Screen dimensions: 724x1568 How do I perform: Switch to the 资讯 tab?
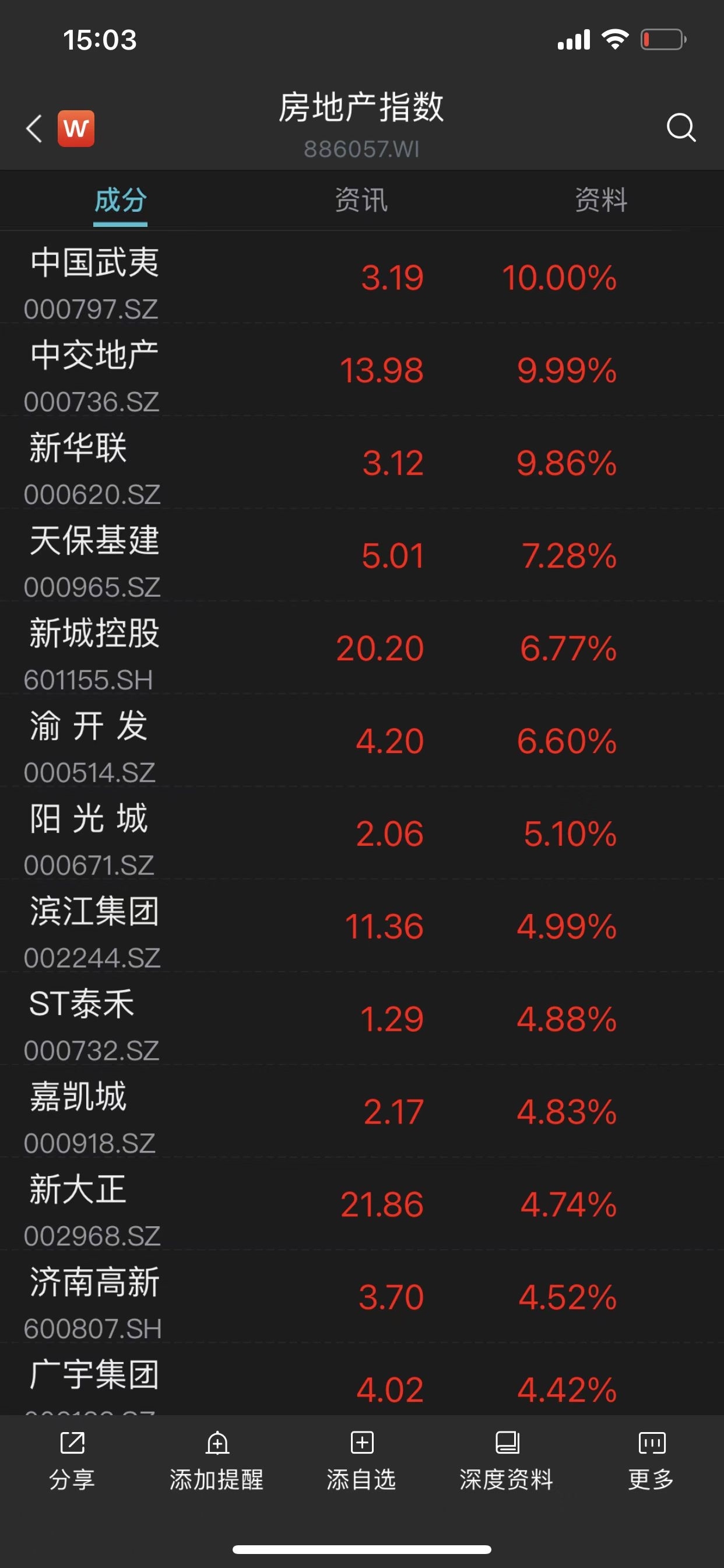tap(361, 200)
